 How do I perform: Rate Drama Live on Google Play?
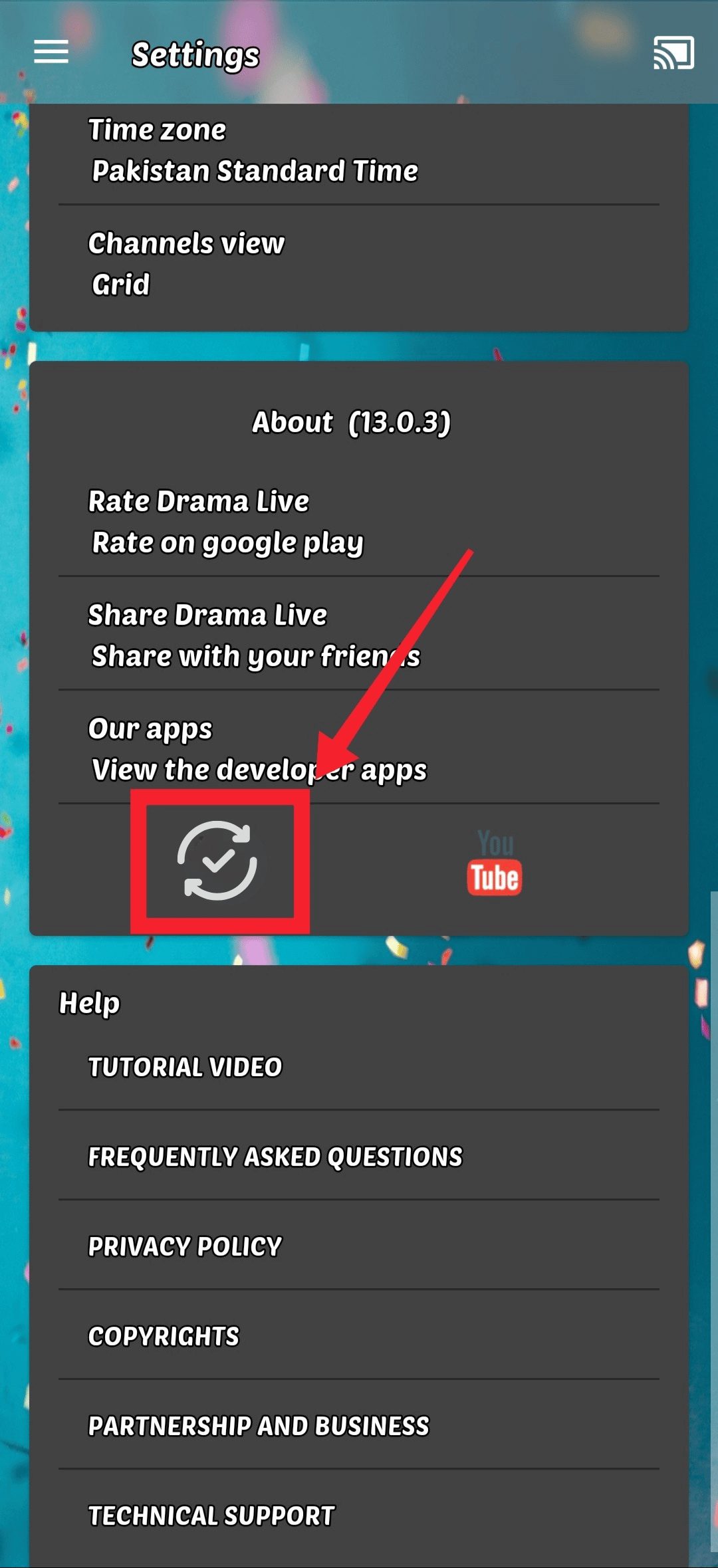click(x=359, y=522)
